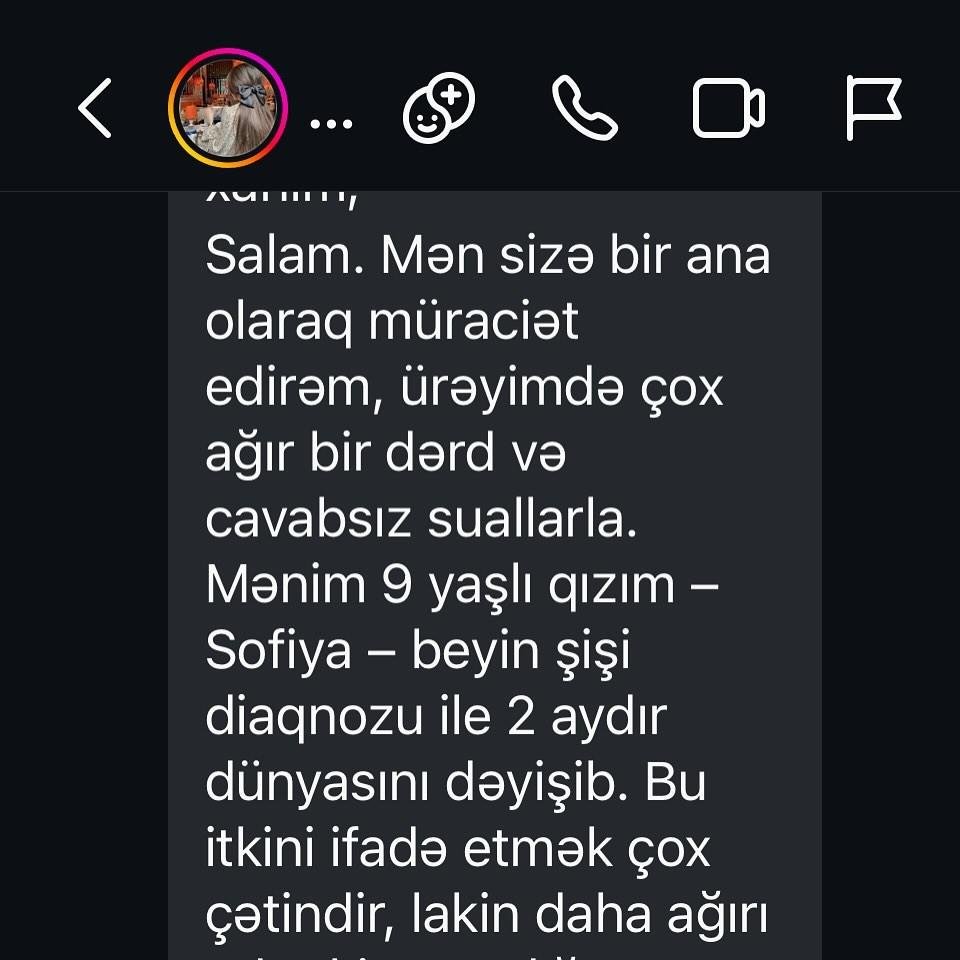Open the sender's profile picture story
The width and height of the screenshot is (960, 960).
[x=228, y=108]
